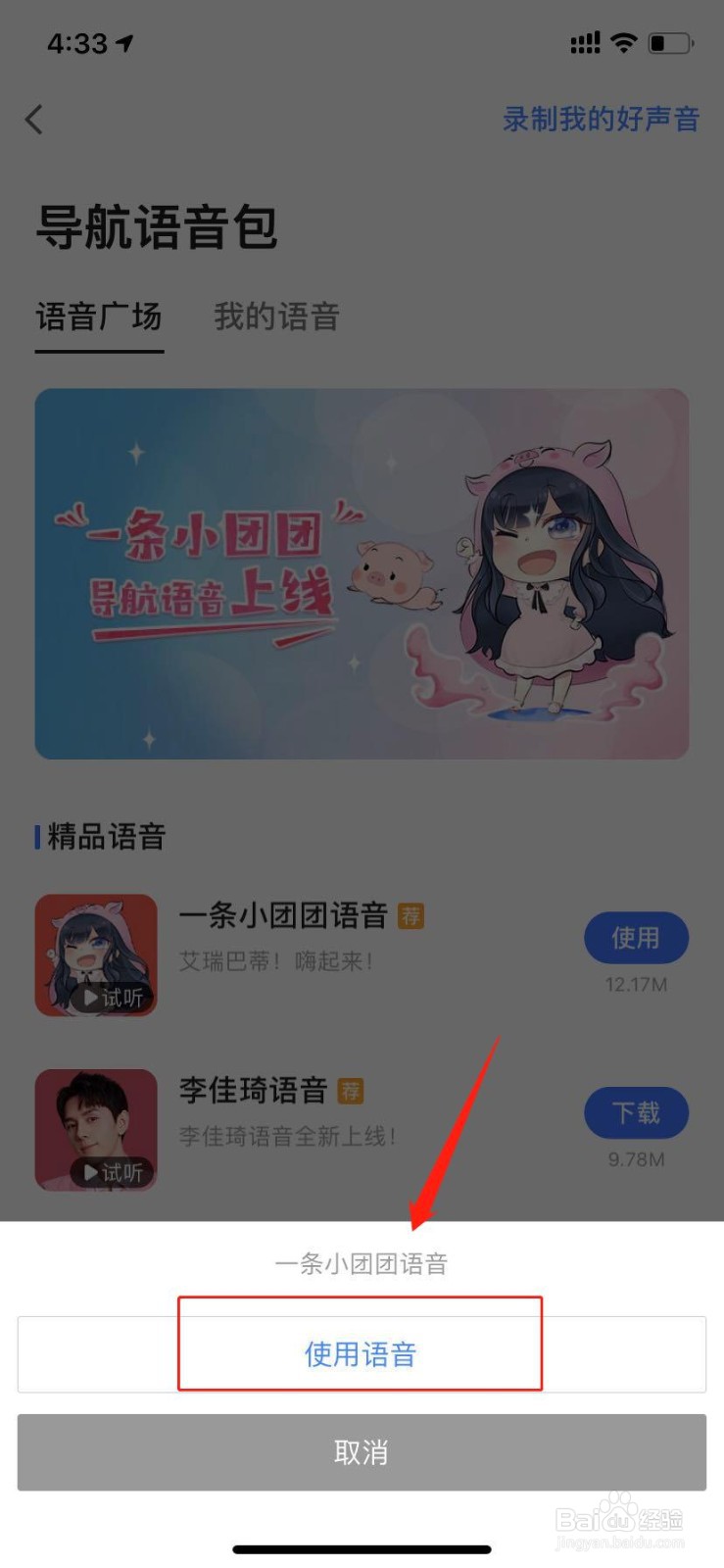
Task: Play the 试听 preview for 李佳琦语音
Action: point(111,1172)
